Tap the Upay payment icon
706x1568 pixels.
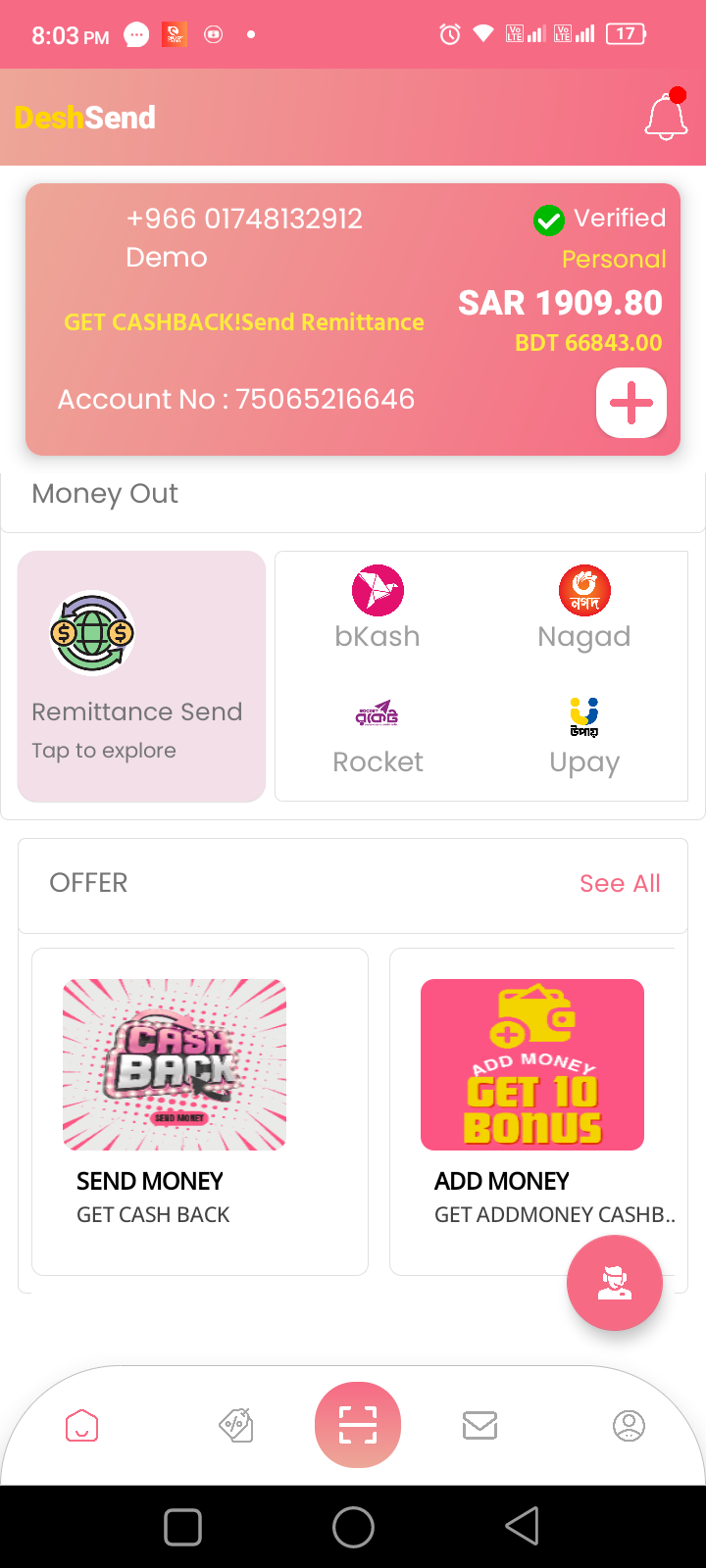(584, 716)
